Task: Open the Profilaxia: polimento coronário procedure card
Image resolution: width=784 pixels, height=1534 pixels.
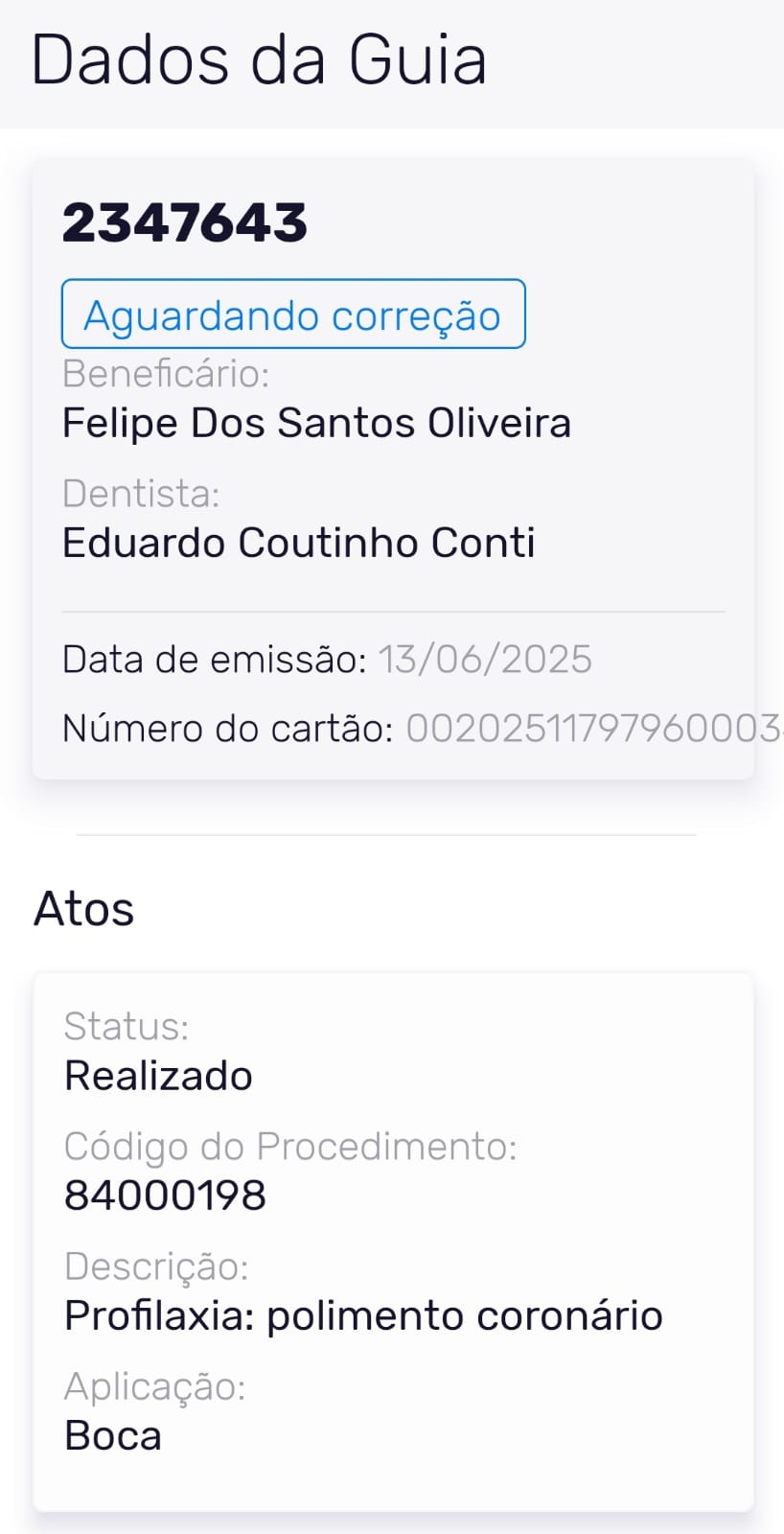Action: pyautogui.click(x=393, y=1242)
